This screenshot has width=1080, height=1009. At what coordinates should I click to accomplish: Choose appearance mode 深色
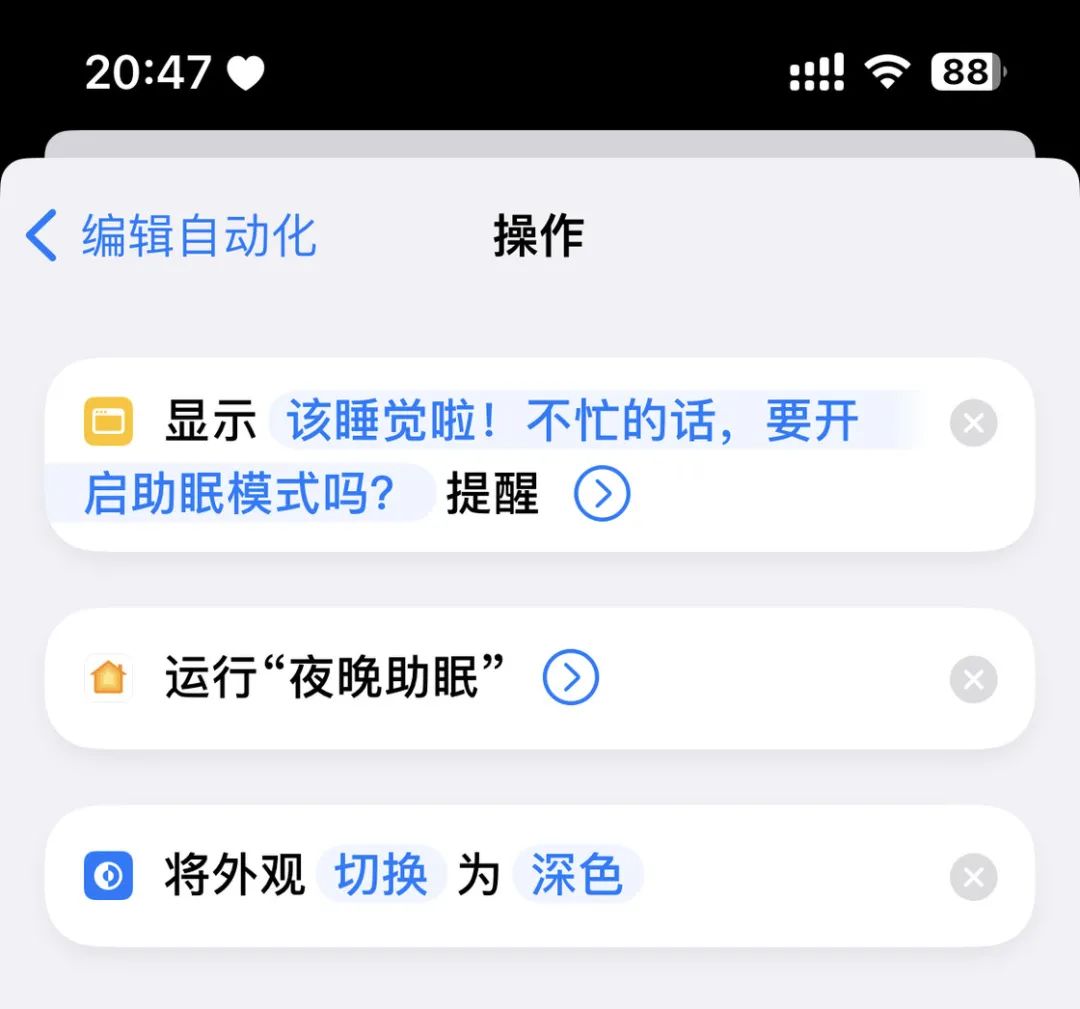(577, 876)
